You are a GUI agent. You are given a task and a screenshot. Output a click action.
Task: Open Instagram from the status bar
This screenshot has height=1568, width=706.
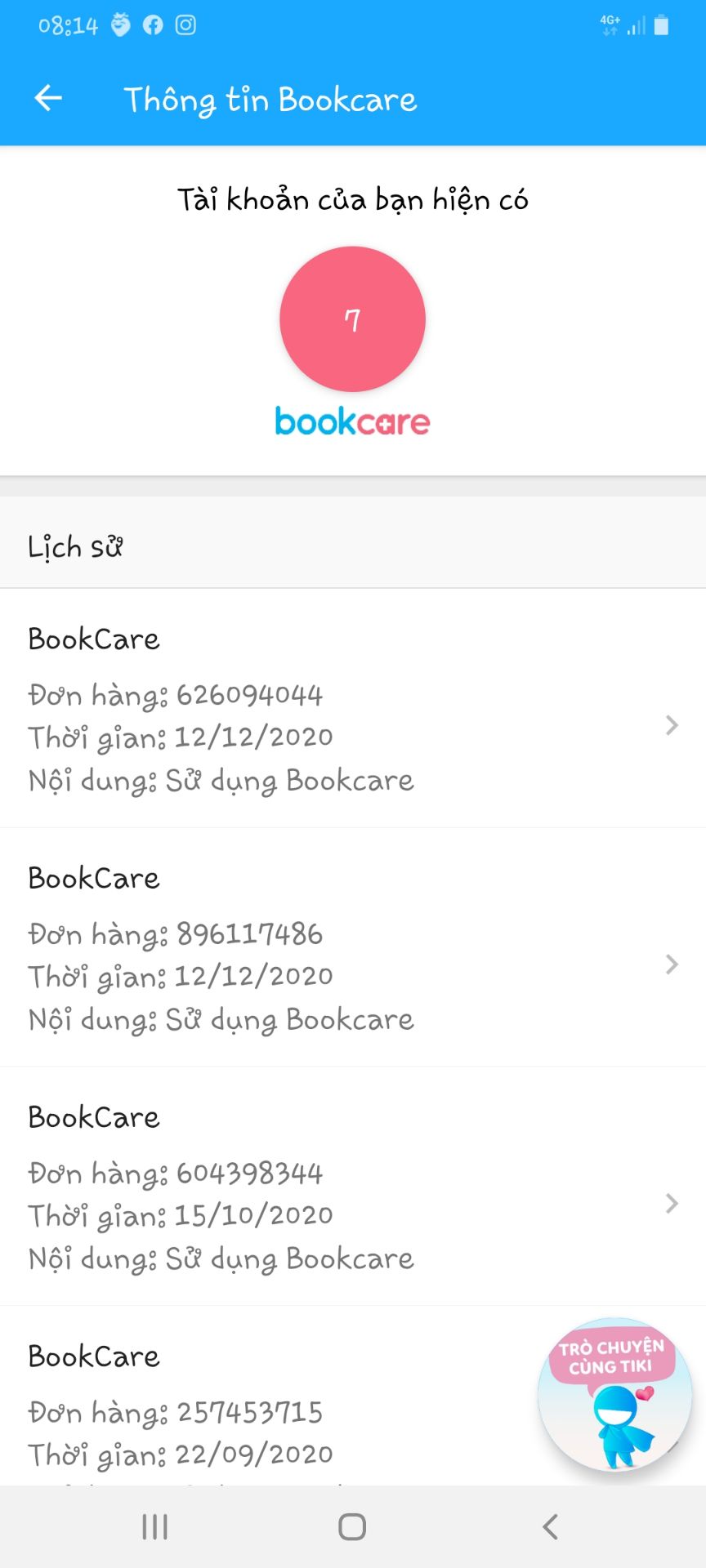(186, 25)
